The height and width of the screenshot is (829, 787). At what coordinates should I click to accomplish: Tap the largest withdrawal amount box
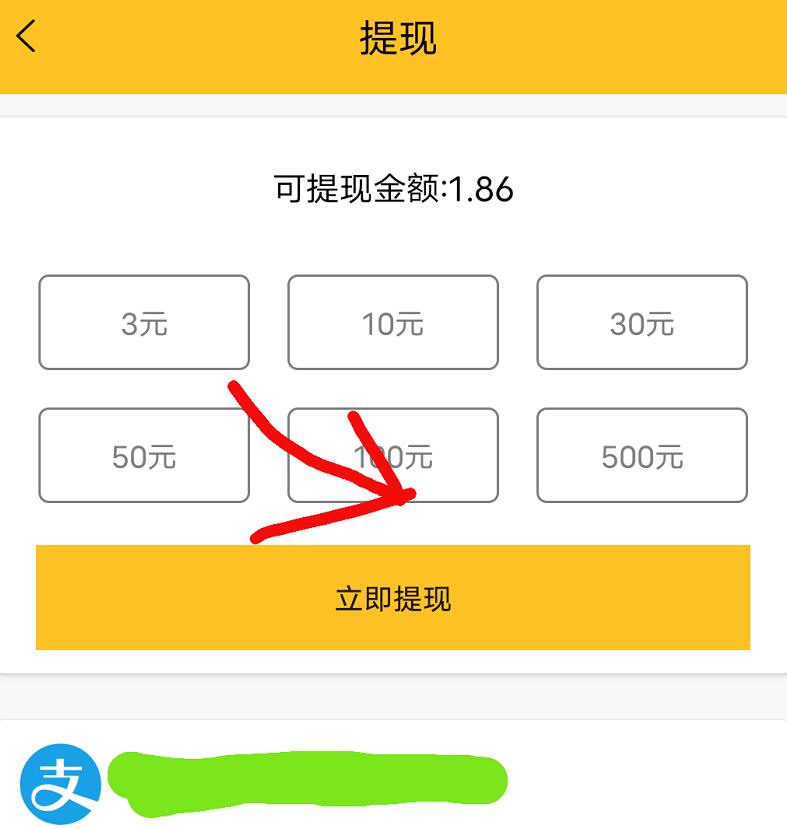tap(641, 456)
